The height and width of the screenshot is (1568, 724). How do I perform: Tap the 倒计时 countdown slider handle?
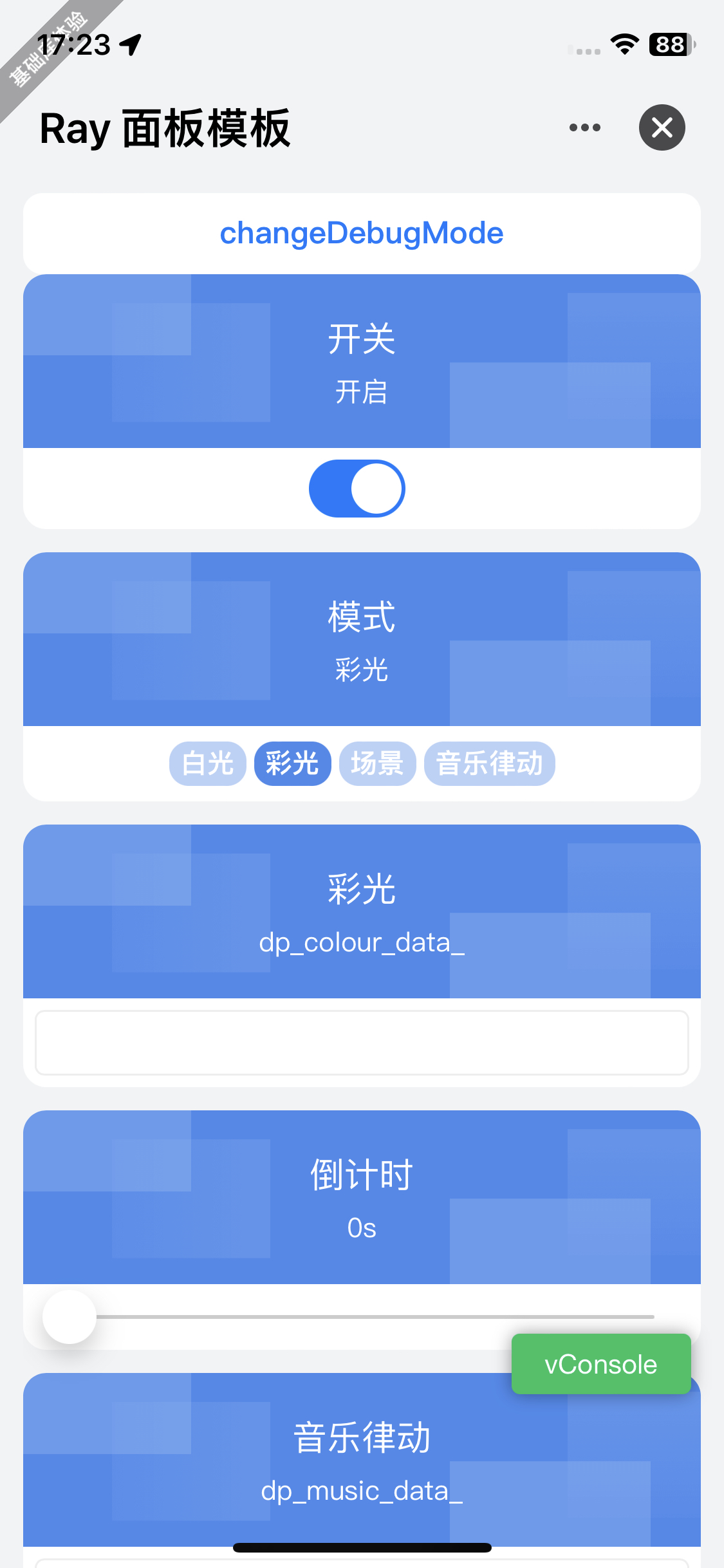pos(70,1316)
